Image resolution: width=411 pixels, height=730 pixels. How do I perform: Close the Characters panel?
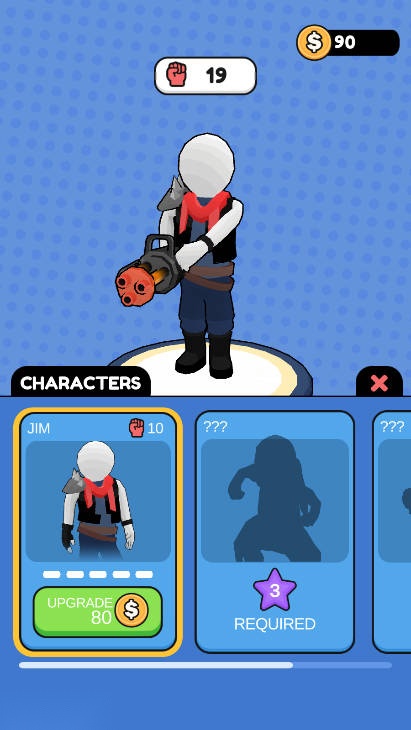(379, 383)
